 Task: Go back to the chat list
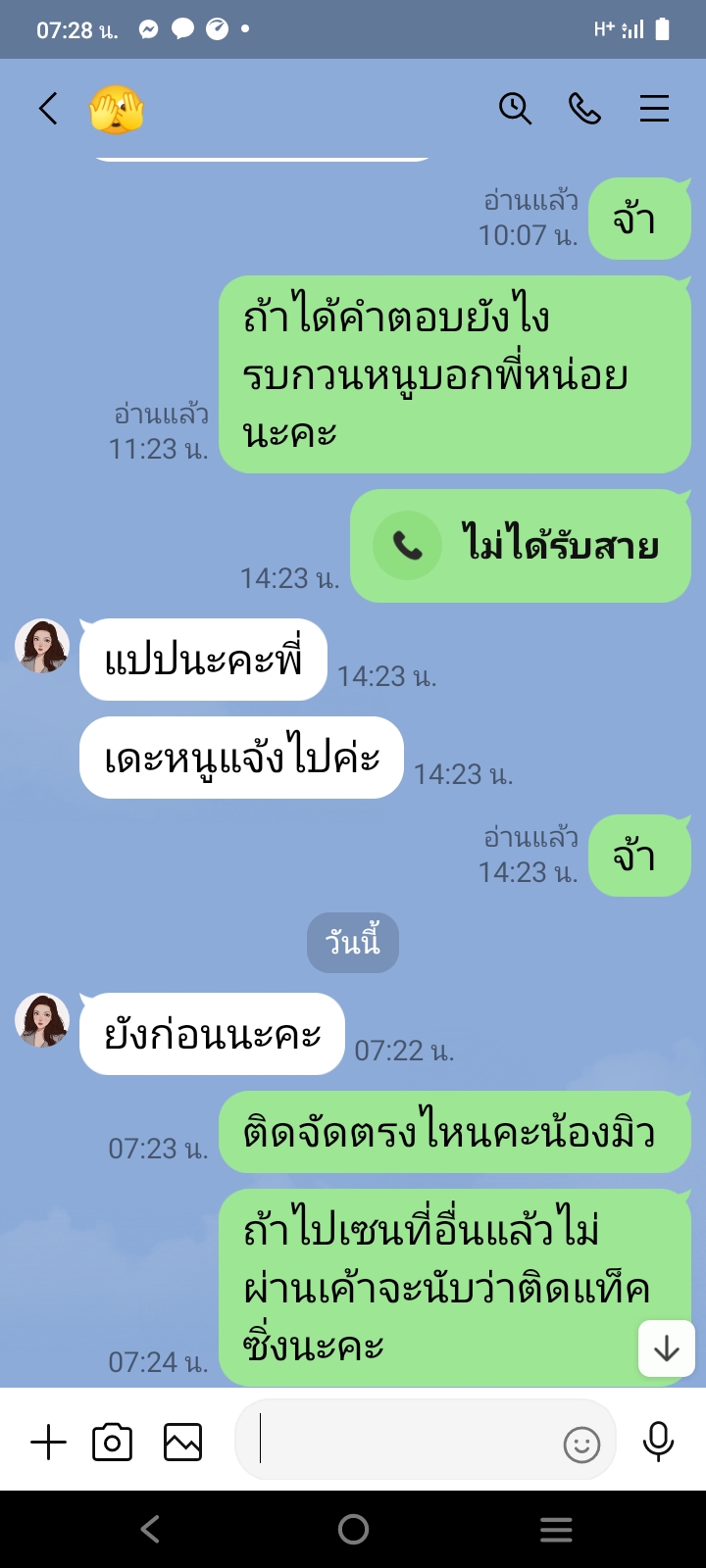tap(48, 109)
